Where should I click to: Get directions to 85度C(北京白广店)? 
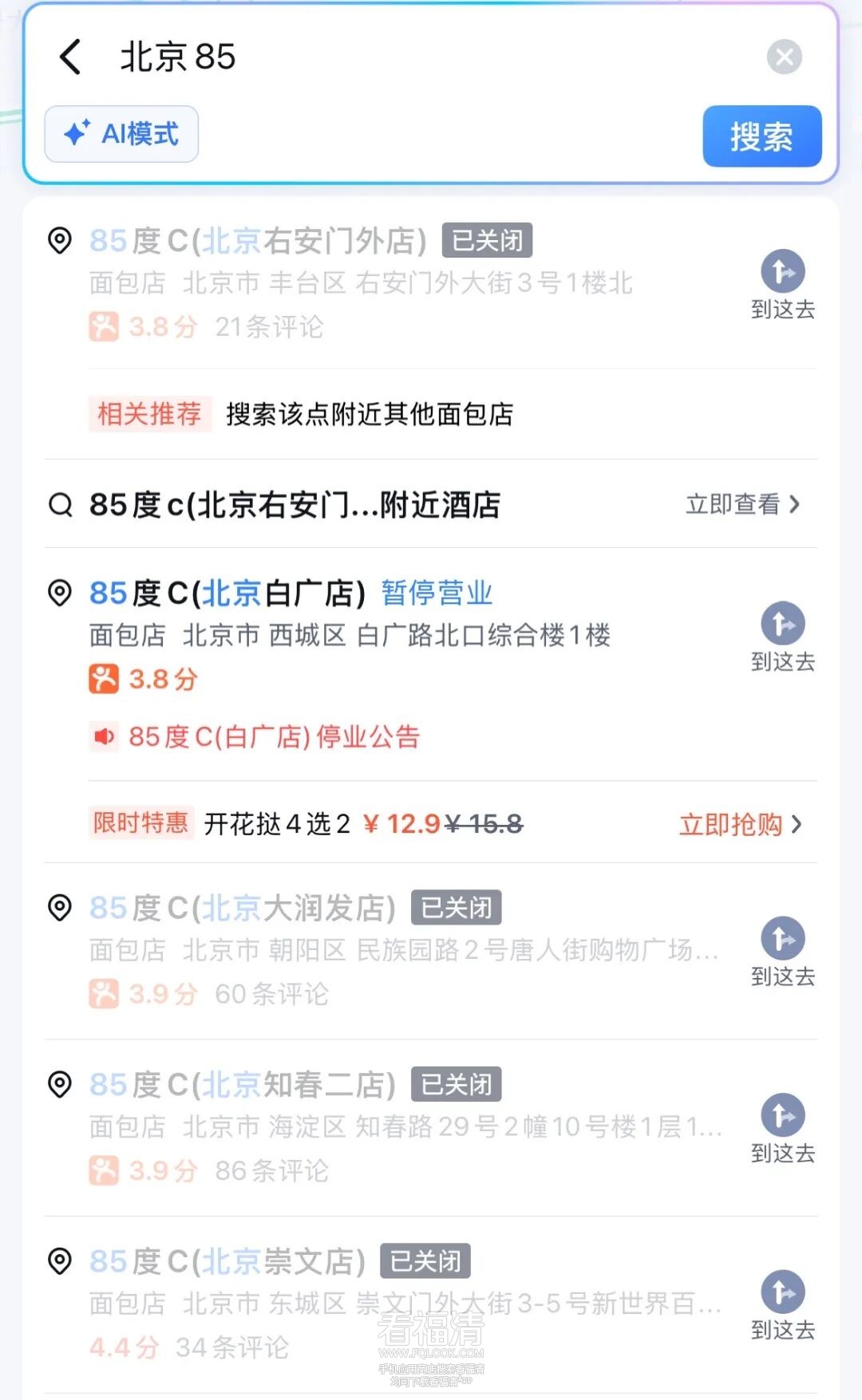[x=782, y=637]
